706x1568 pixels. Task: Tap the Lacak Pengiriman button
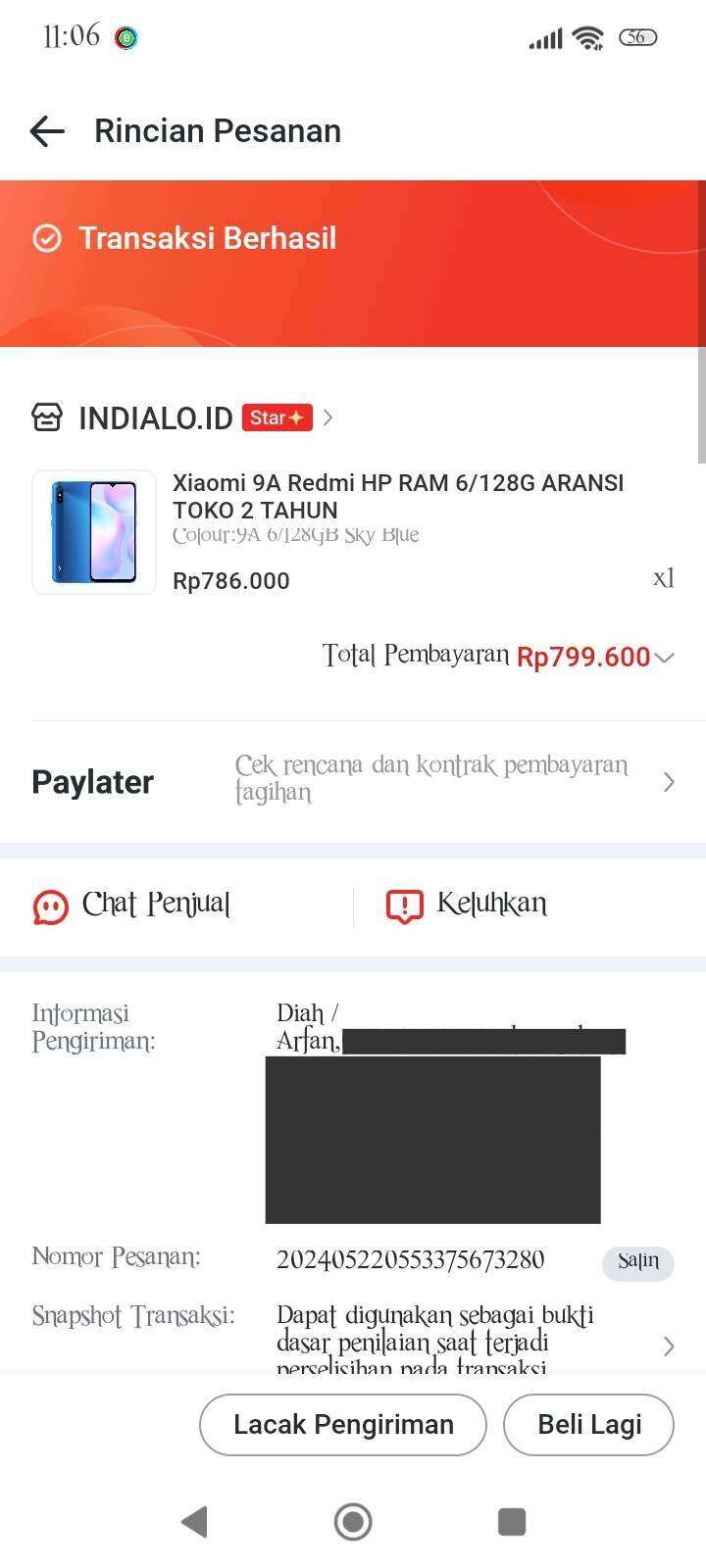pos(342,1424)
